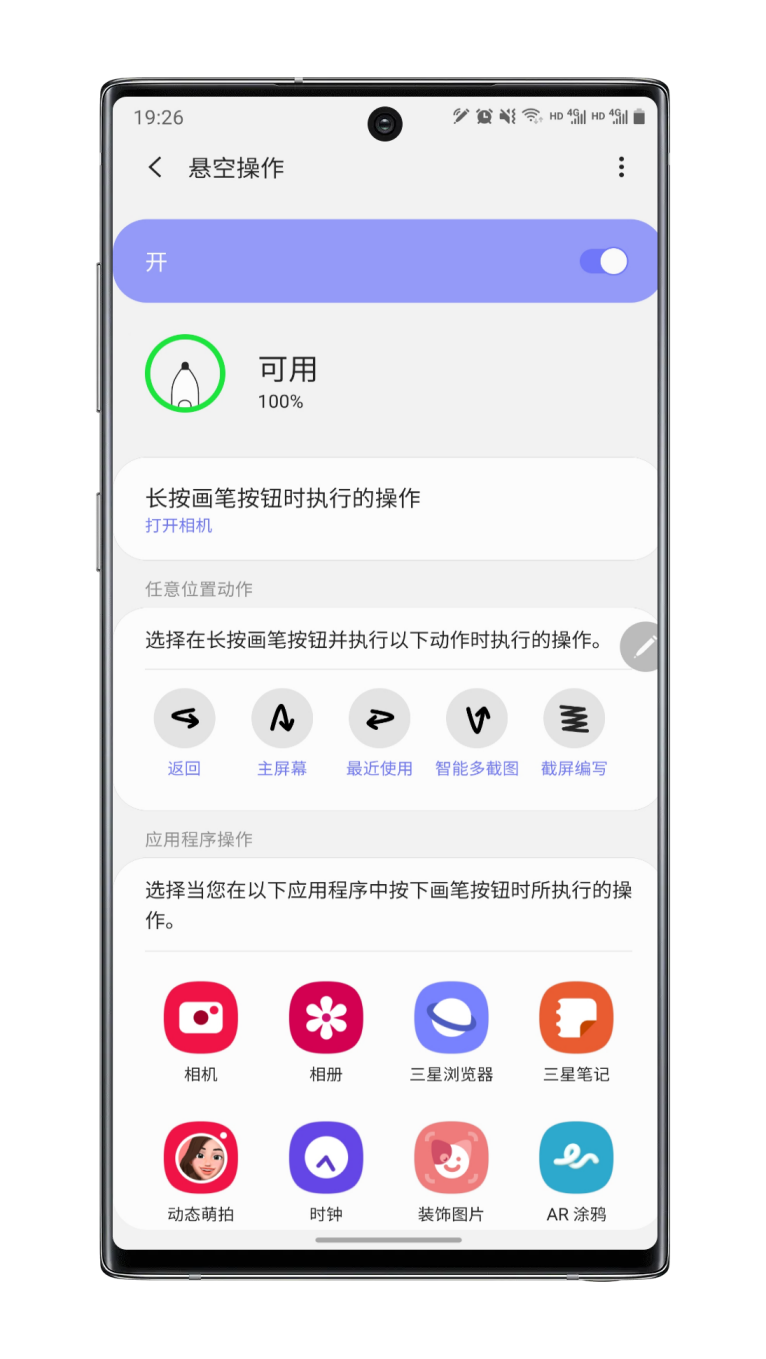Open 相册 app actions
This screenshot has height=1359, width=766.
click(326, 1018)
